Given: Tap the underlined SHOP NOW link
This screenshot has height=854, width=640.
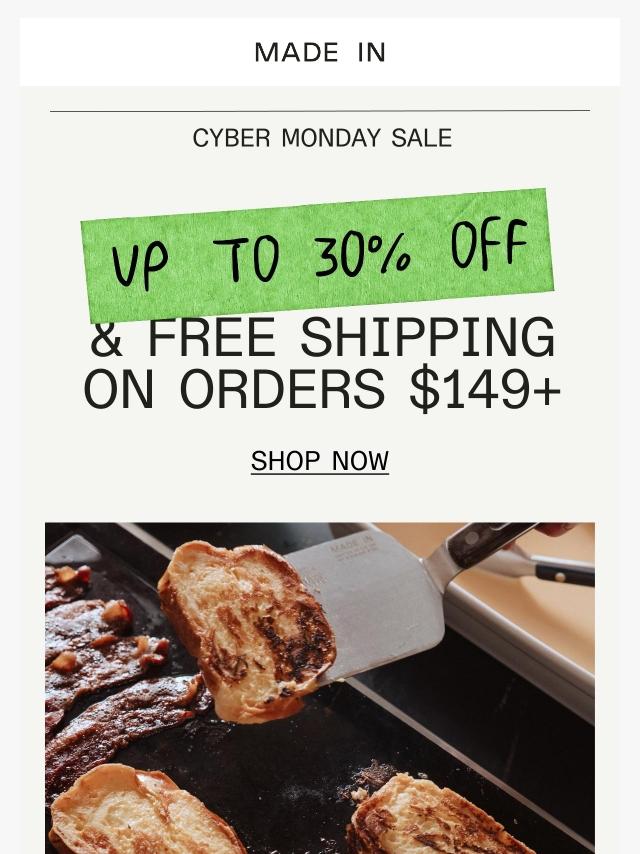Looking at the screenshot, I should tap(320, 461).
